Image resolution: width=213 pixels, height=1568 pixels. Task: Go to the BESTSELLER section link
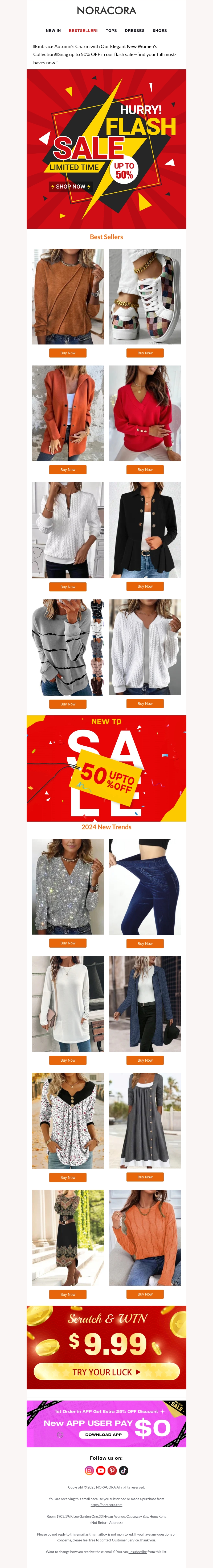83,30
